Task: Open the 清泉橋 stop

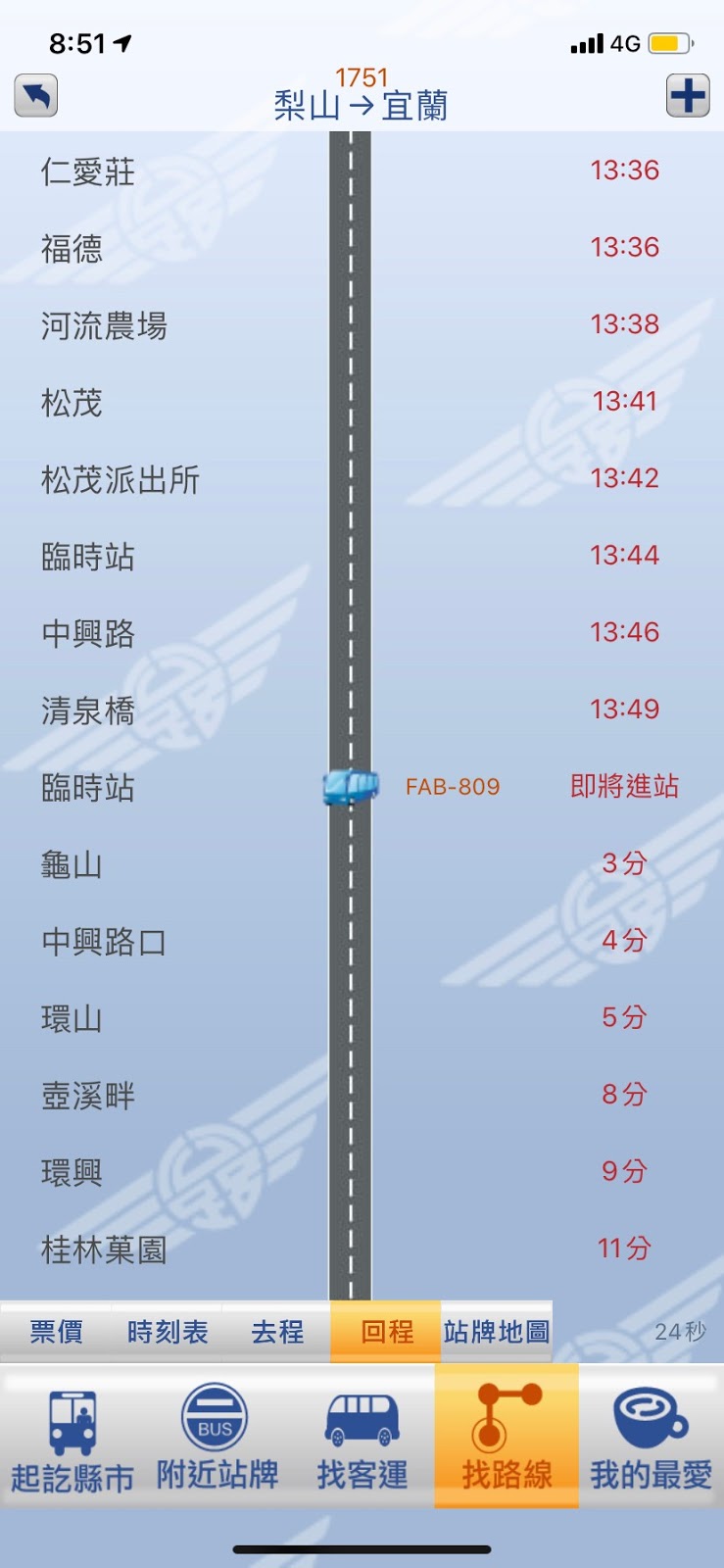Action: click(x=362, y=710)
